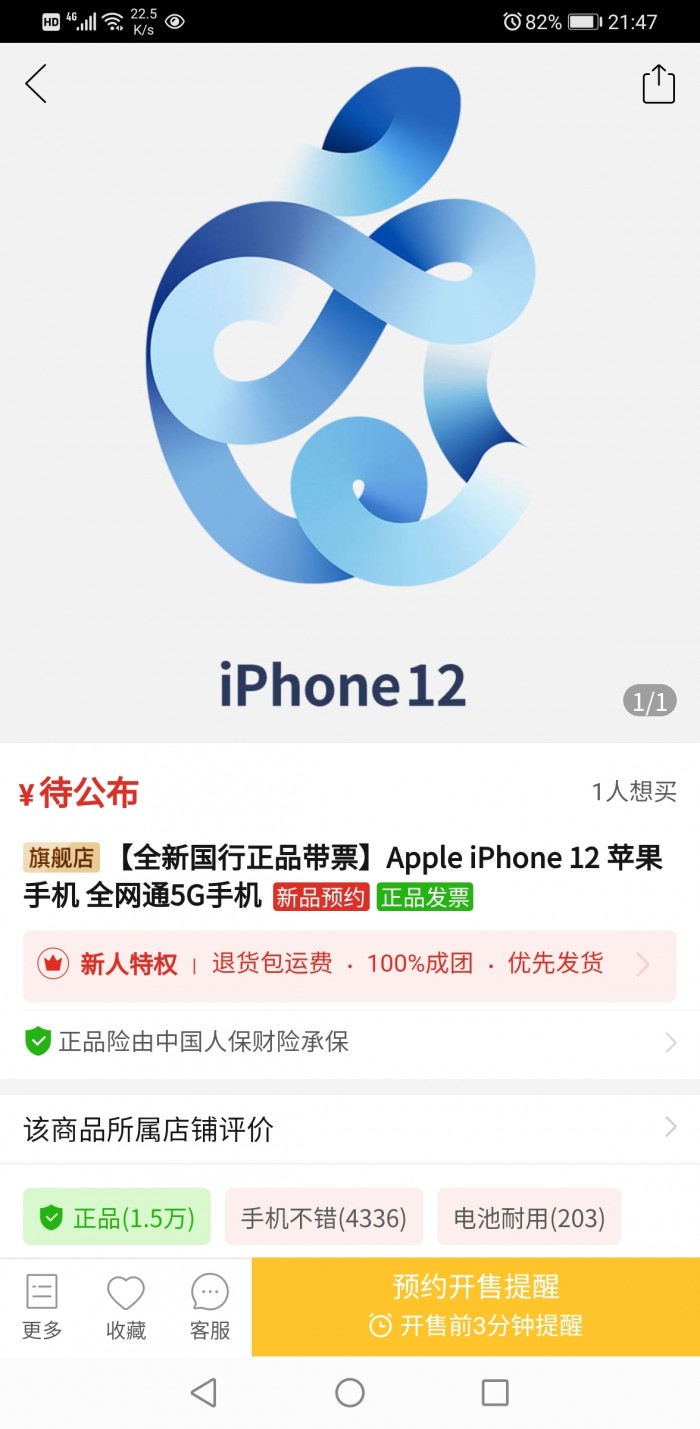Contact 客服 customer service
This screenshot has height=1429, width=700.
pos(210,1306)
